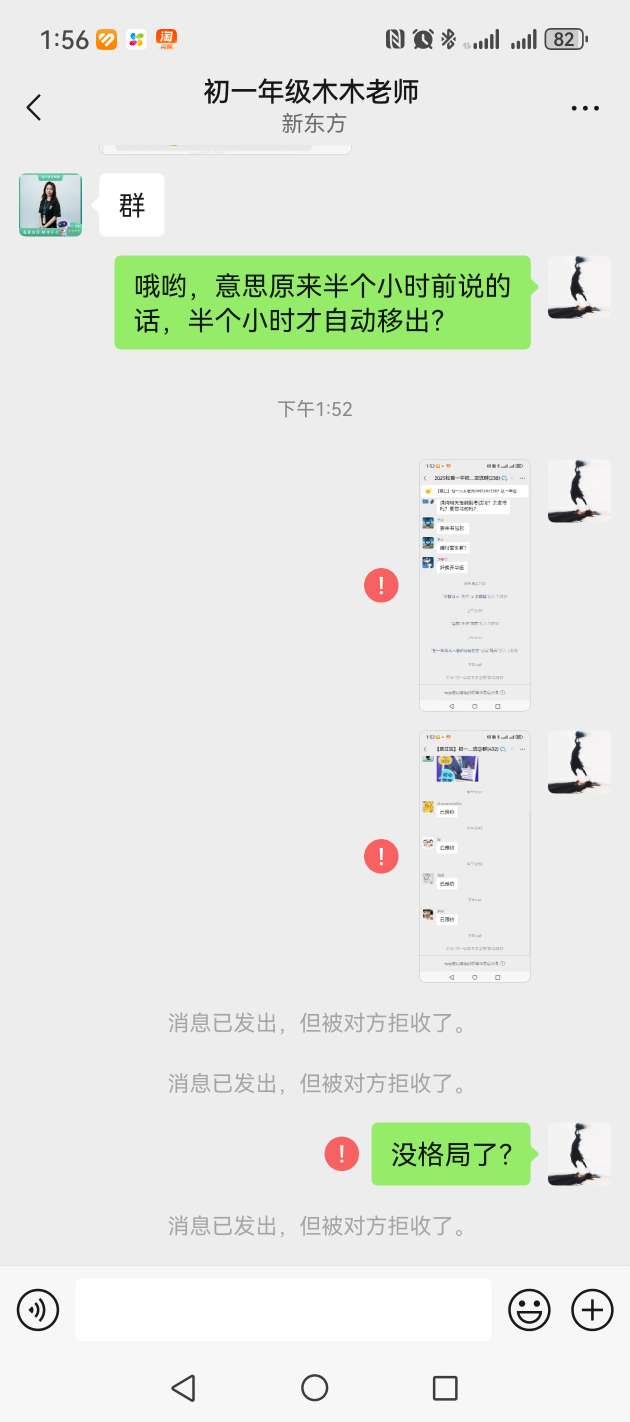
Task: Focus the message text field
Action: (x=283, y=1309)
